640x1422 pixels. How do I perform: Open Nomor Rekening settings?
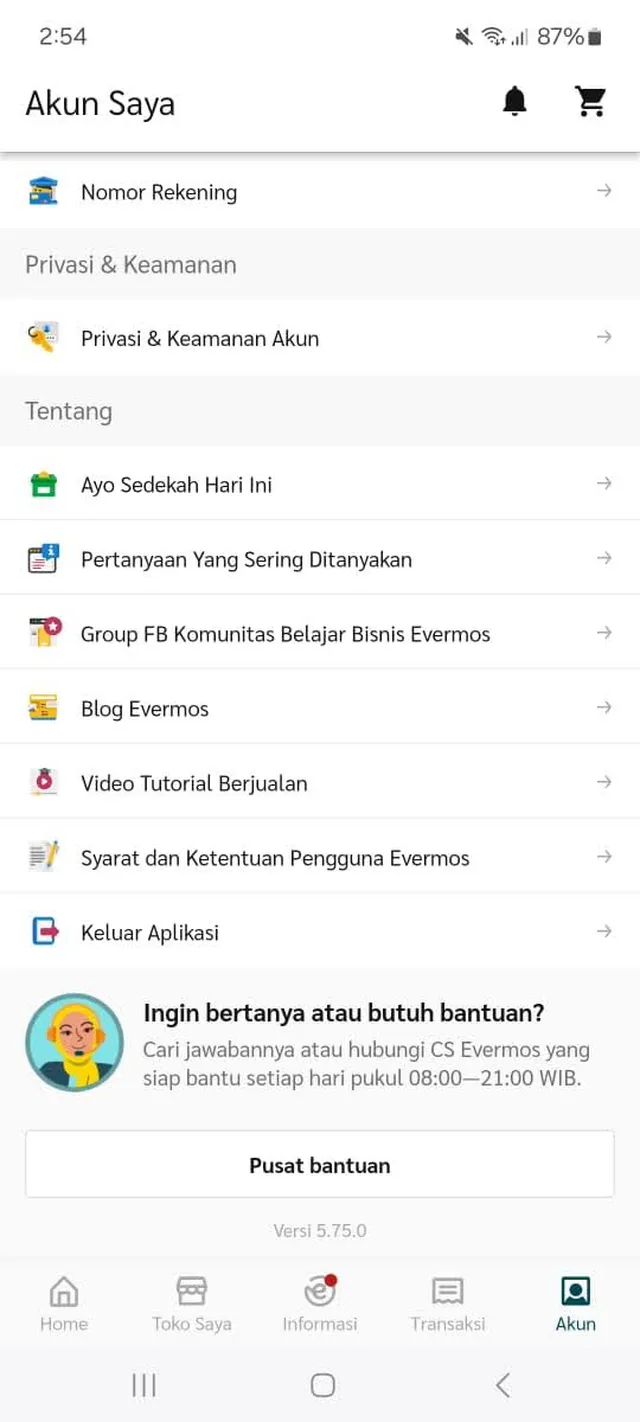click(320, 192)
